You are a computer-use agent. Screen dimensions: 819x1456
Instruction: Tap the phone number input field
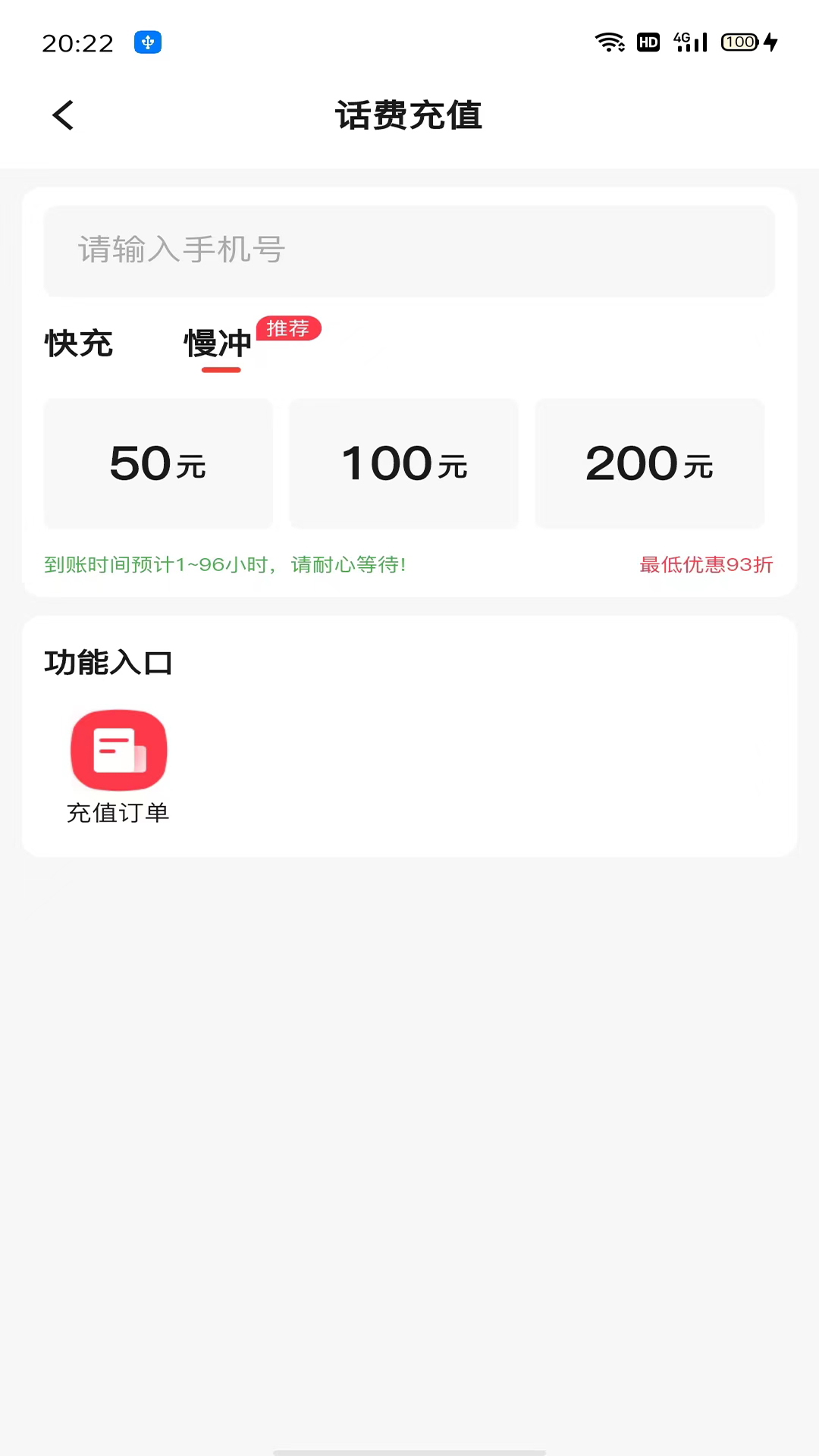[409, 251]
